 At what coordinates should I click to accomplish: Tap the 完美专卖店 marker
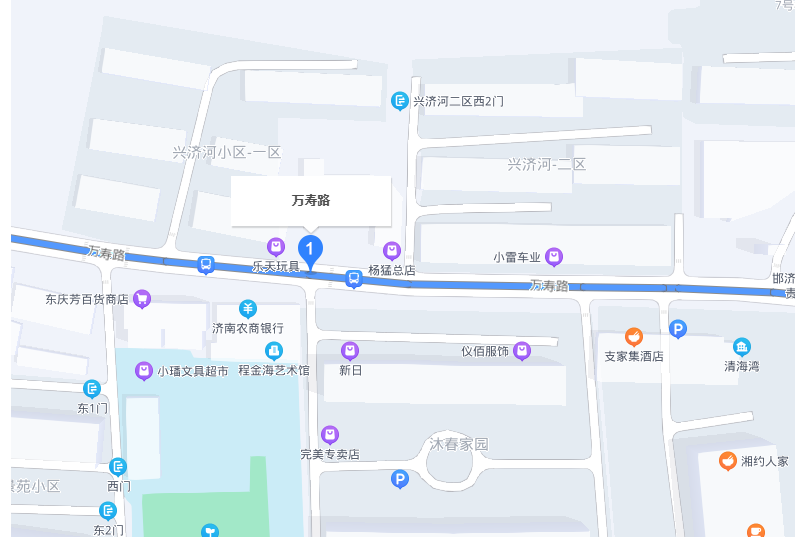[x=329, y=434]
